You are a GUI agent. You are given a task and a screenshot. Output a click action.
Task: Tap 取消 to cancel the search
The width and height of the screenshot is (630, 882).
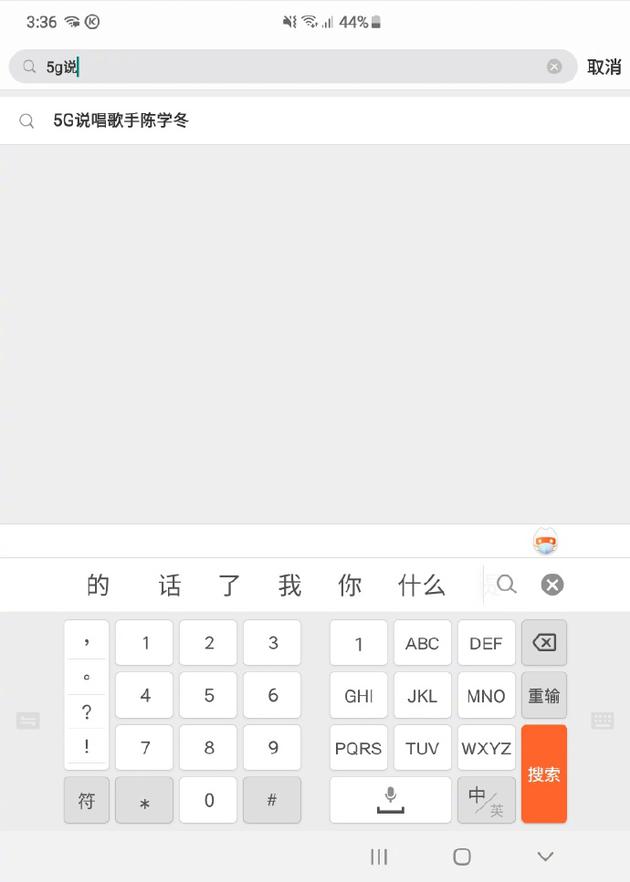(x=604, y=67)
